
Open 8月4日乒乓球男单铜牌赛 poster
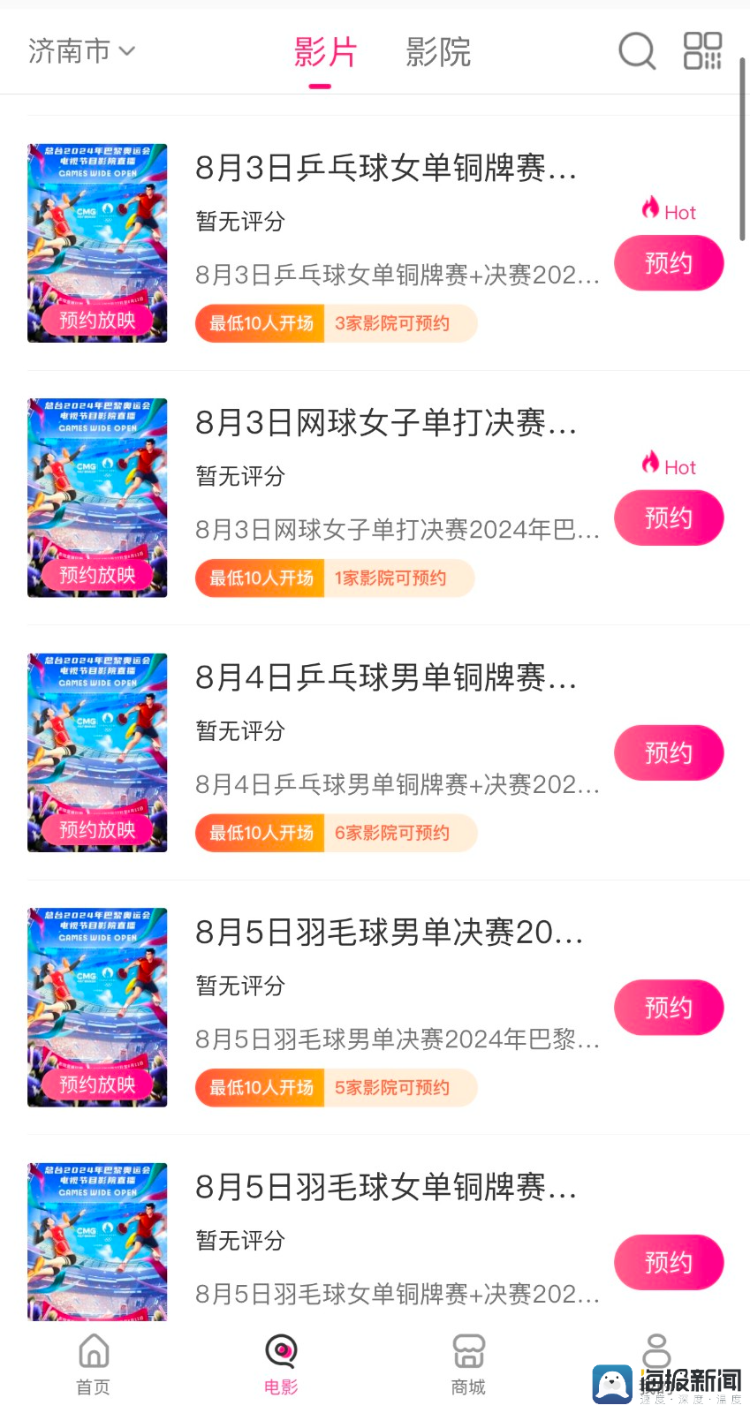click(x=97, y=753)
